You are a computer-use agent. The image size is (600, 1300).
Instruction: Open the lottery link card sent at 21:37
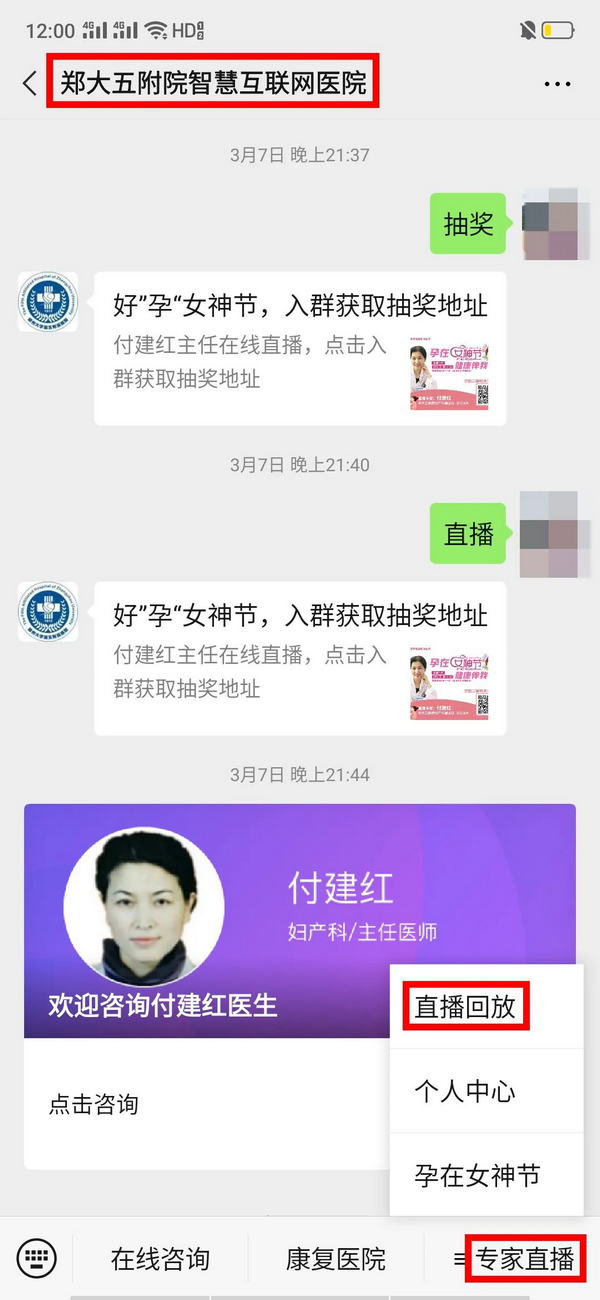click(300, 348)
